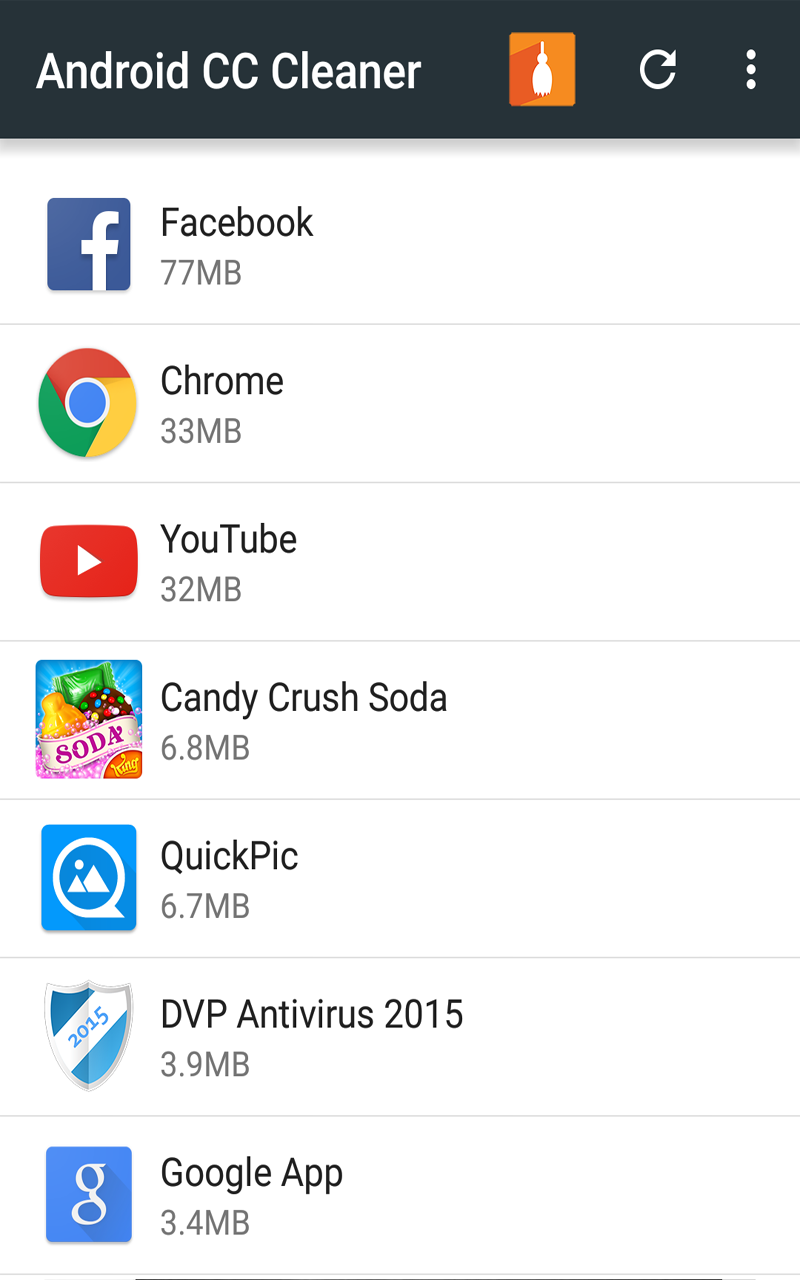
Task: Tap the Android CC Cleaner title
Action: [x=228, y=70]
